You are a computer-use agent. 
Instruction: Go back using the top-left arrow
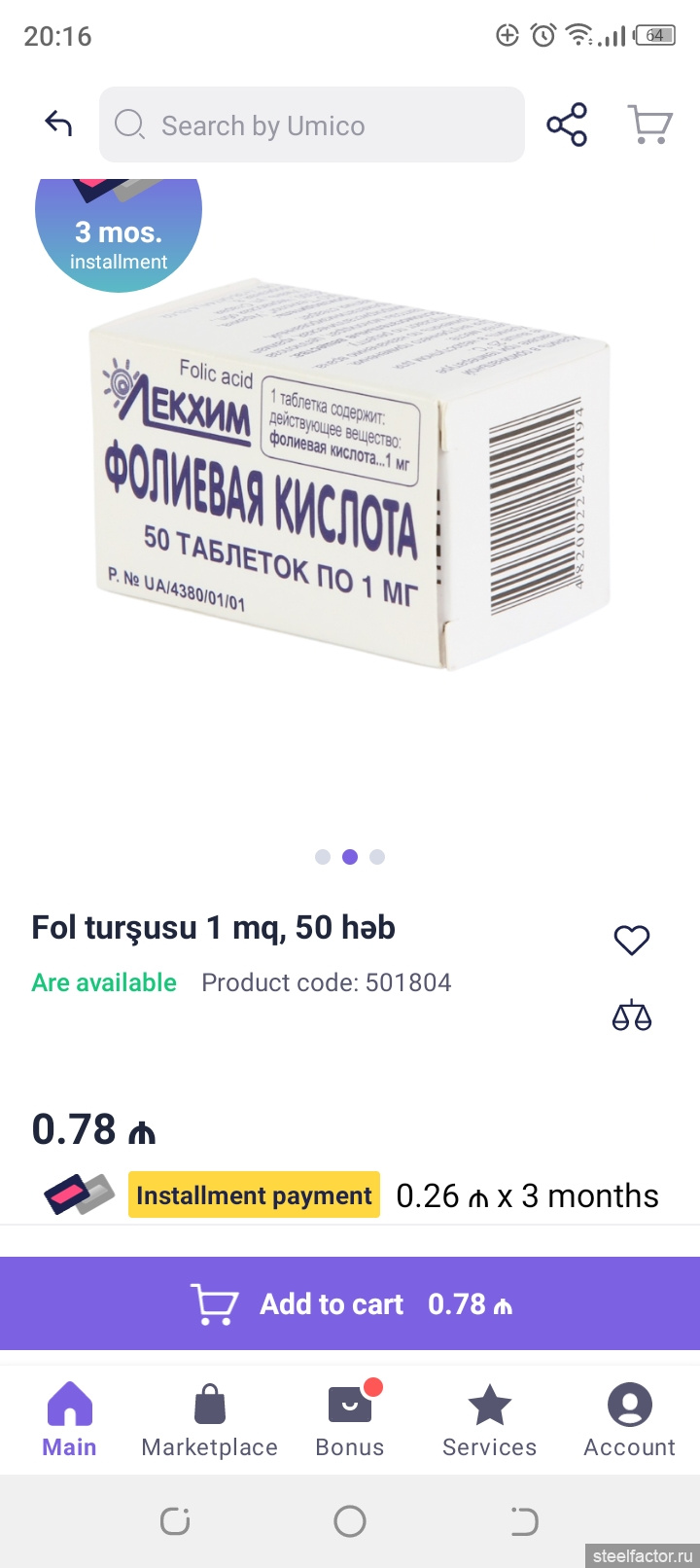(58, 125)
